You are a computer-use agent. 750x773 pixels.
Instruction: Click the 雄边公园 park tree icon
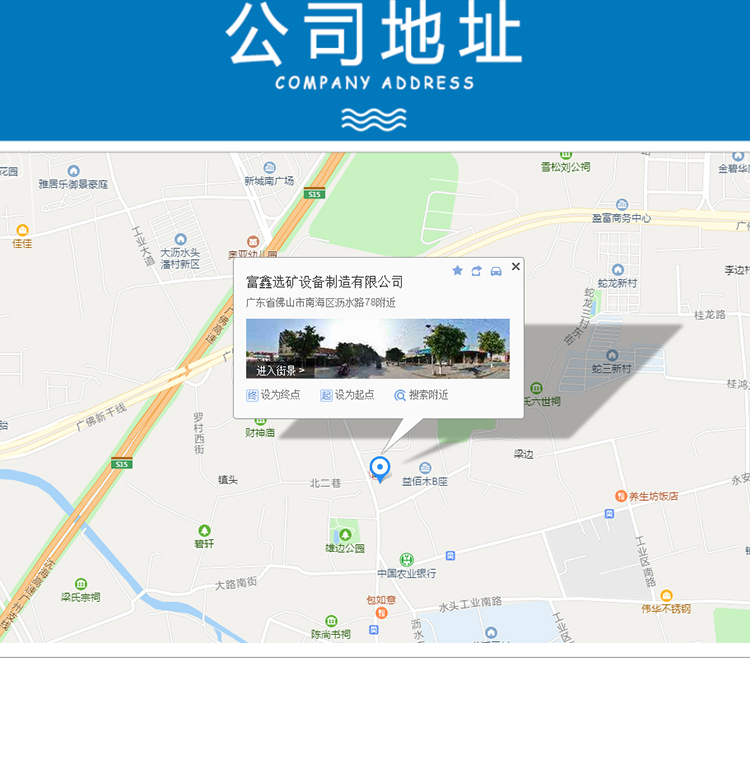coord(343,534)
